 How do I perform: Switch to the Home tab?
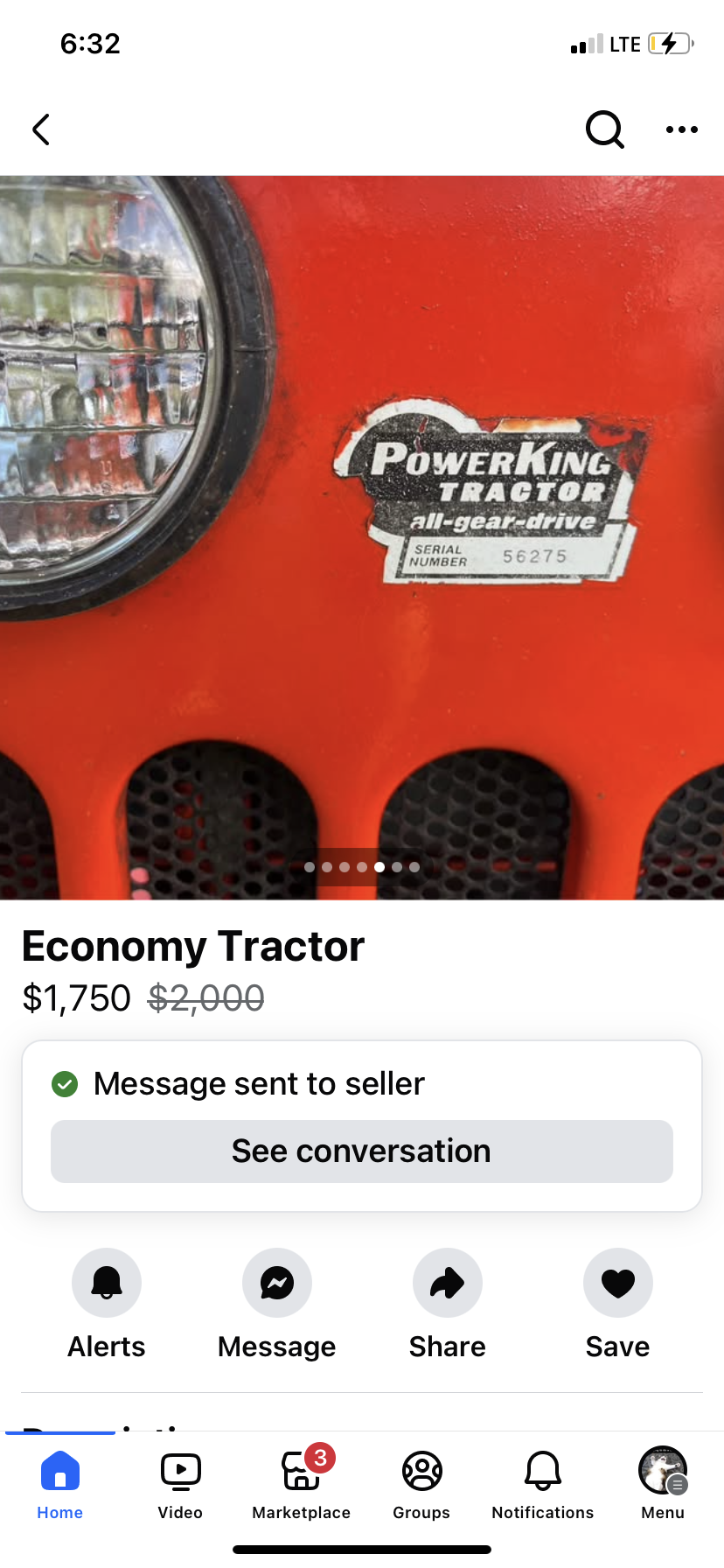click(x=60, y=1484)
